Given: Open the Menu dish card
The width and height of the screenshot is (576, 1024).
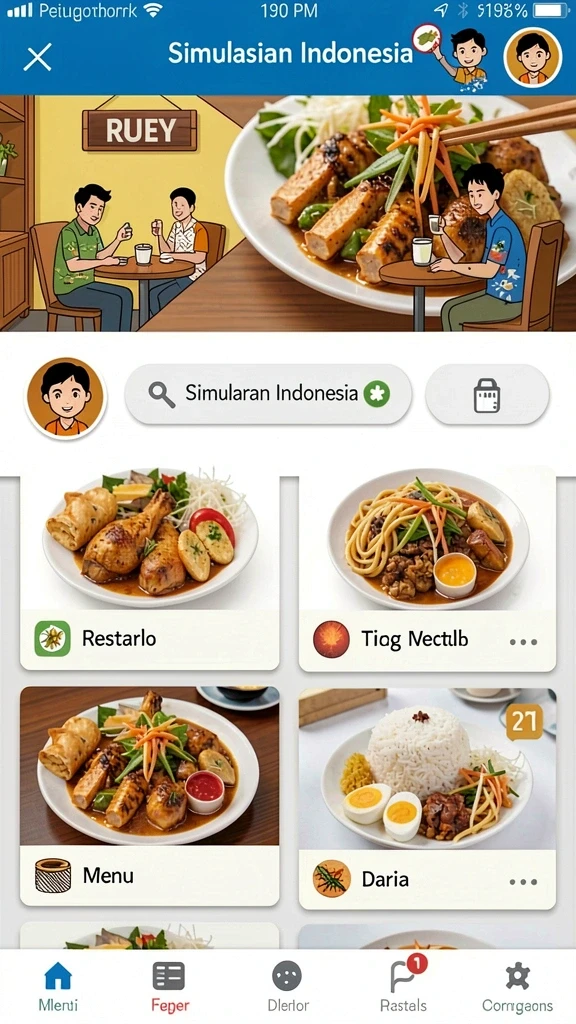Looking at the screenshot, I should [150, 795].
